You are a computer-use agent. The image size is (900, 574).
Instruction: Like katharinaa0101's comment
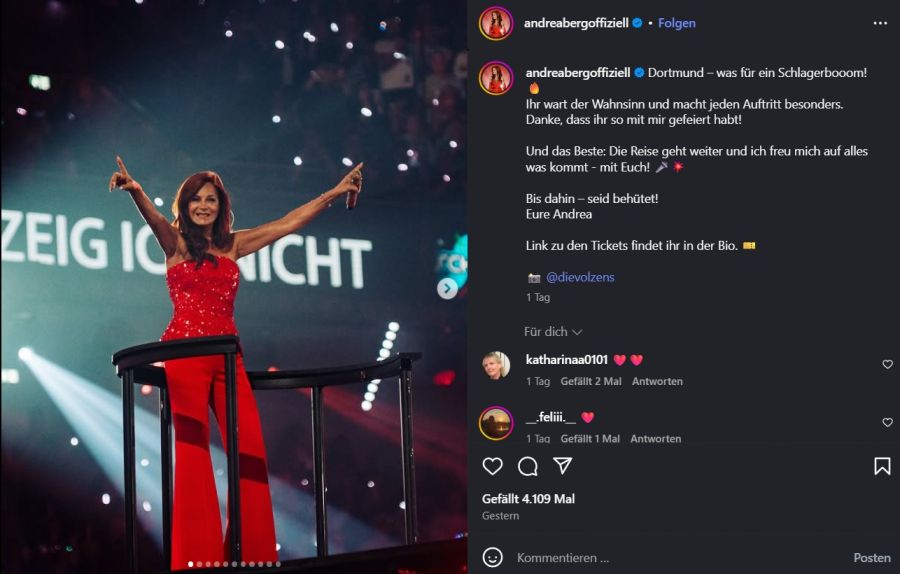pyautogui.click(x=887, y=365)
